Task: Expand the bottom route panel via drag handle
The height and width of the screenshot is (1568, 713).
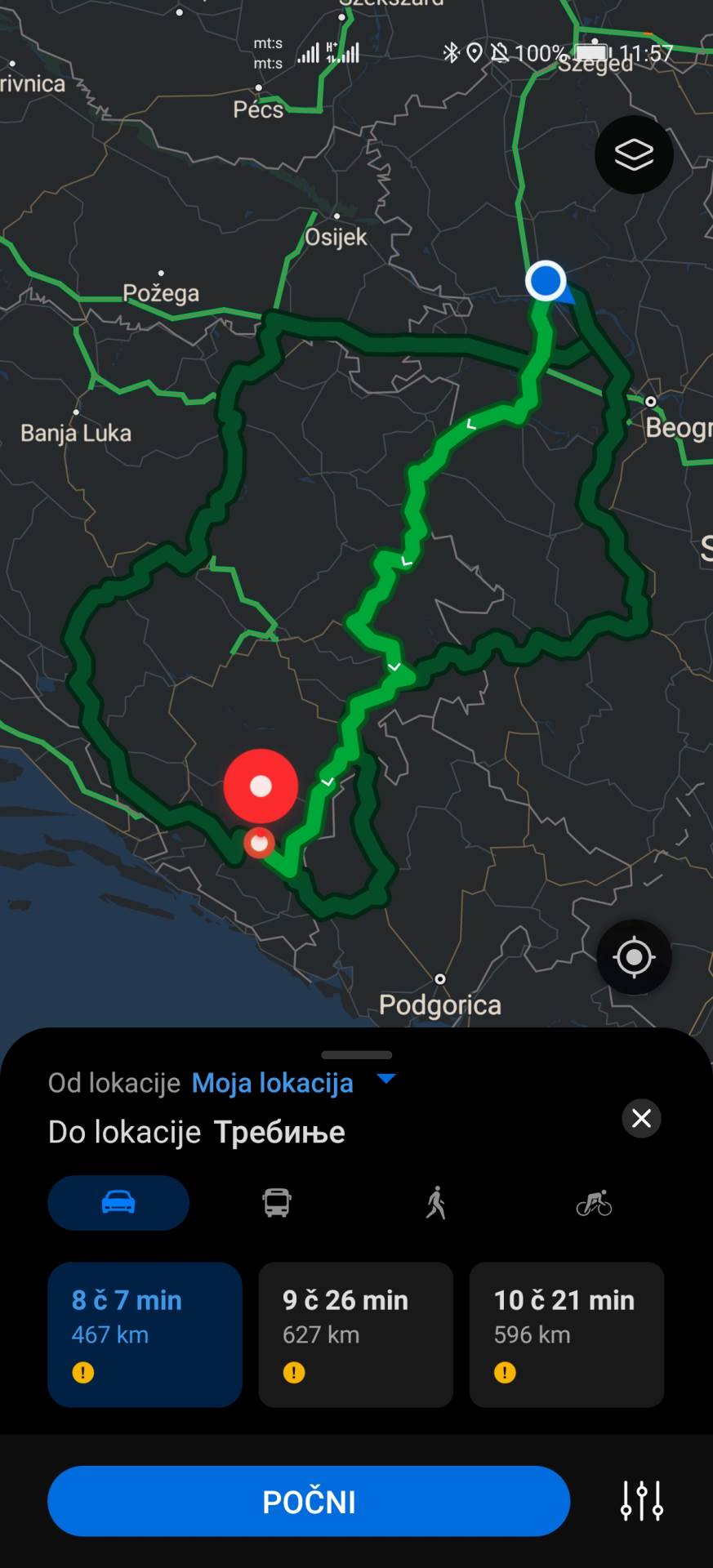Action: [x=356, y=1054]
